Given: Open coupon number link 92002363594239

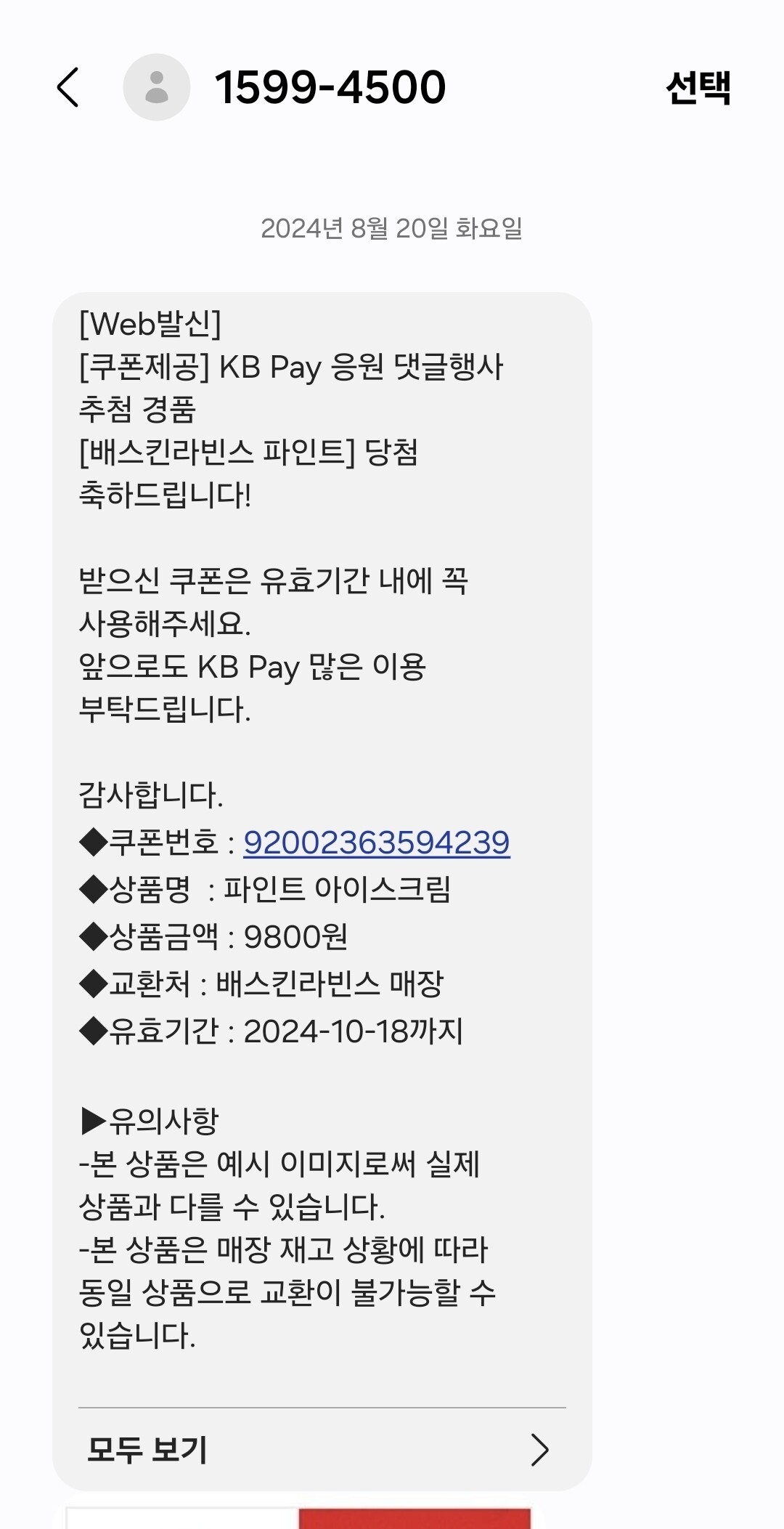Looking at the screenshot, I should click(x=376, y=843).
